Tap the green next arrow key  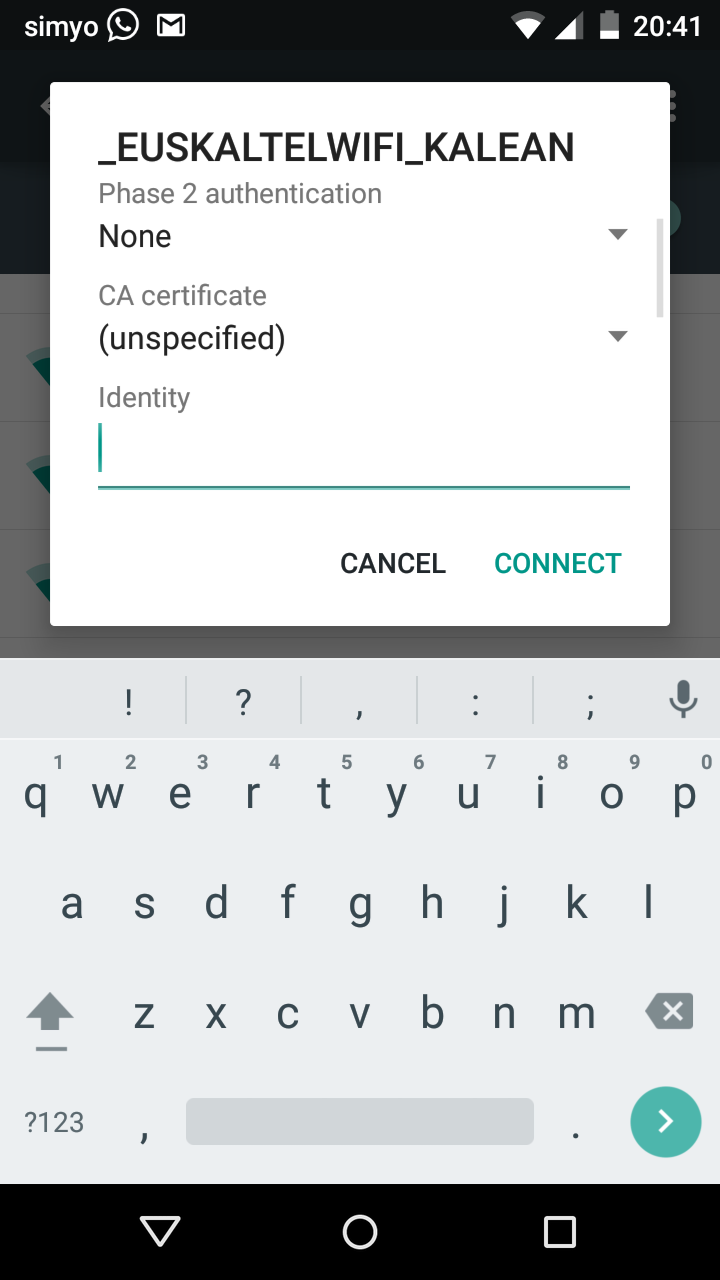pos(665,1122)
